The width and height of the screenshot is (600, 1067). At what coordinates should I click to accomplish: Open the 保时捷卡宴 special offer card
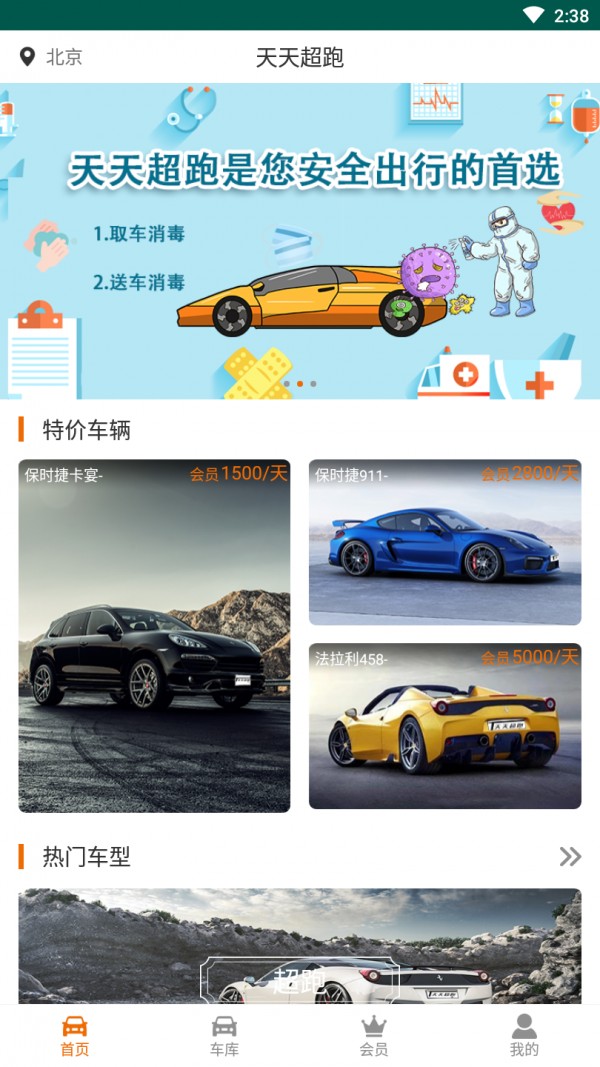[x=154, y=635]
